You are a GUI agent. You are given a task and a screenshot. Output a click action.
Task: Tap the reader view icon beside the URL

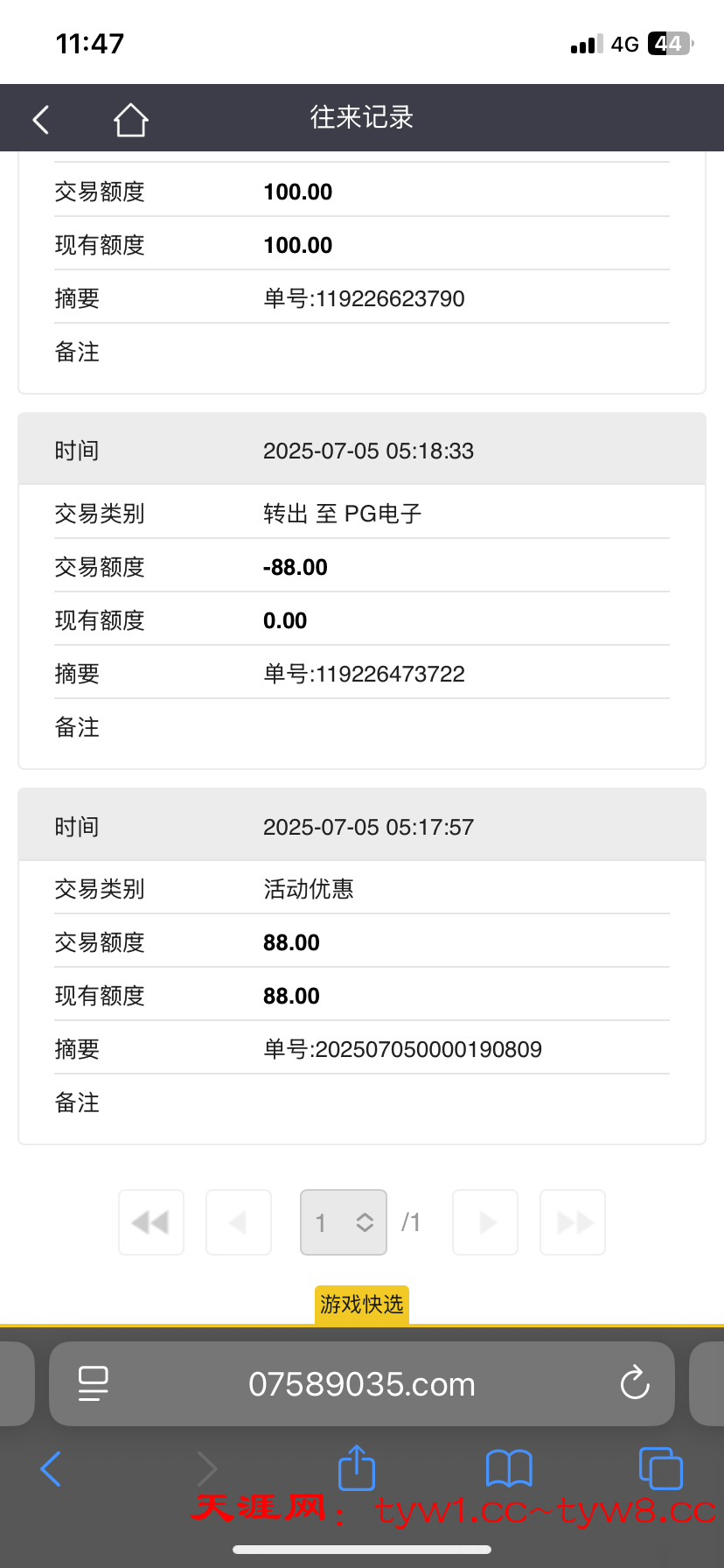(94, 1383)
